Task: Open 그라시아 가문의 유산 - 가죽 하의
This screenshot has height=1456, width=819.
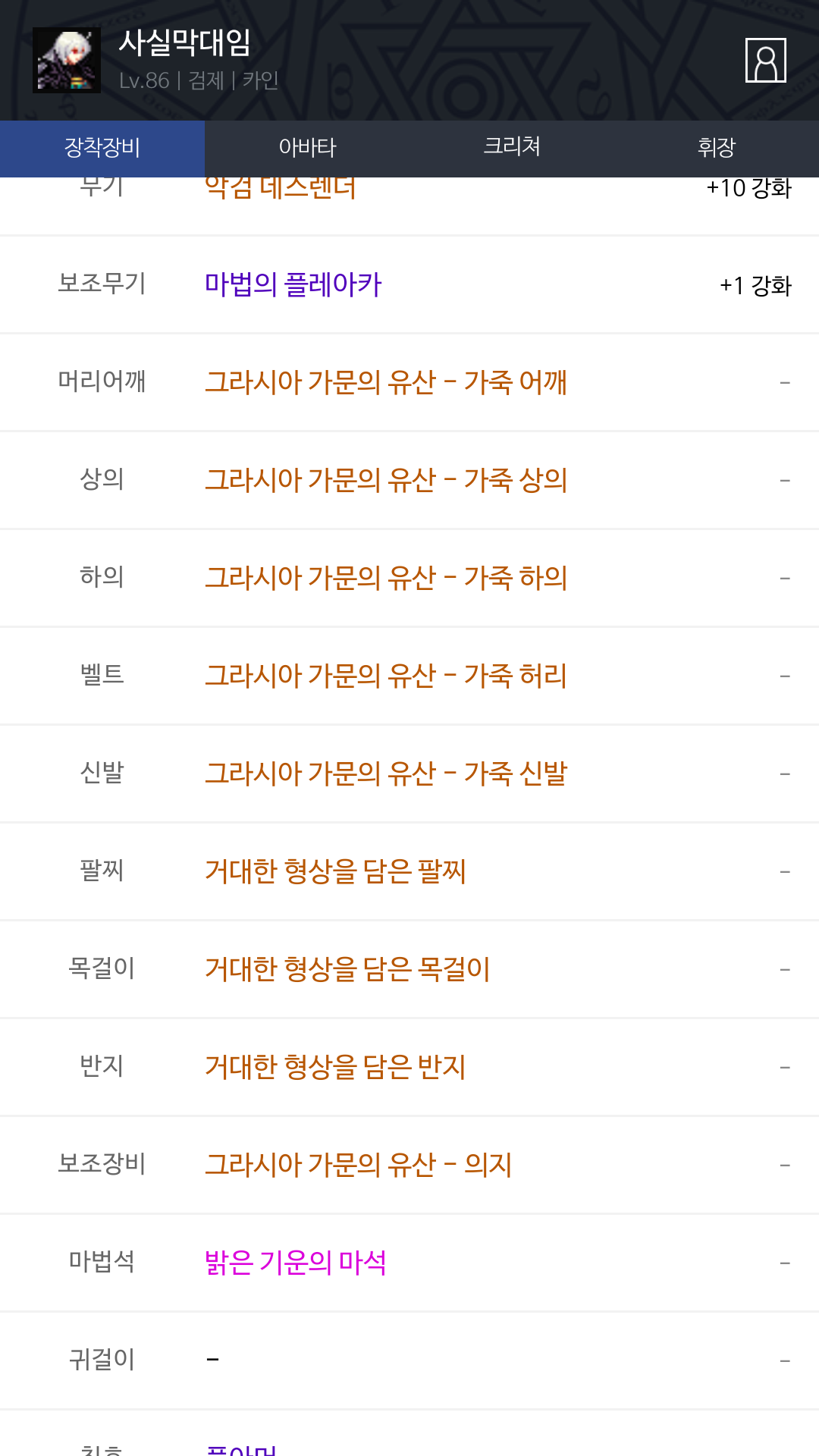Action: pyautogui.click(x=386, y=579)
